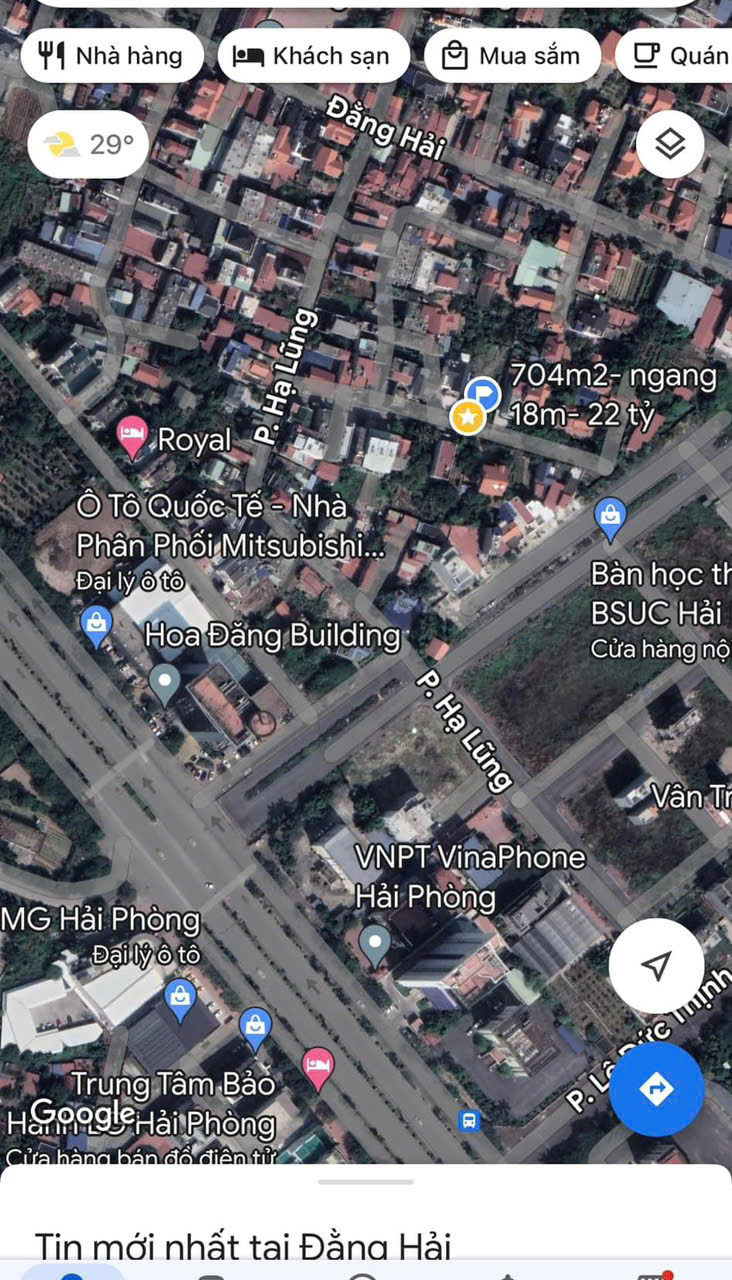Open the Royal hotel pin
Viewport: 732px width, 1280px height.
coord(132,438)
